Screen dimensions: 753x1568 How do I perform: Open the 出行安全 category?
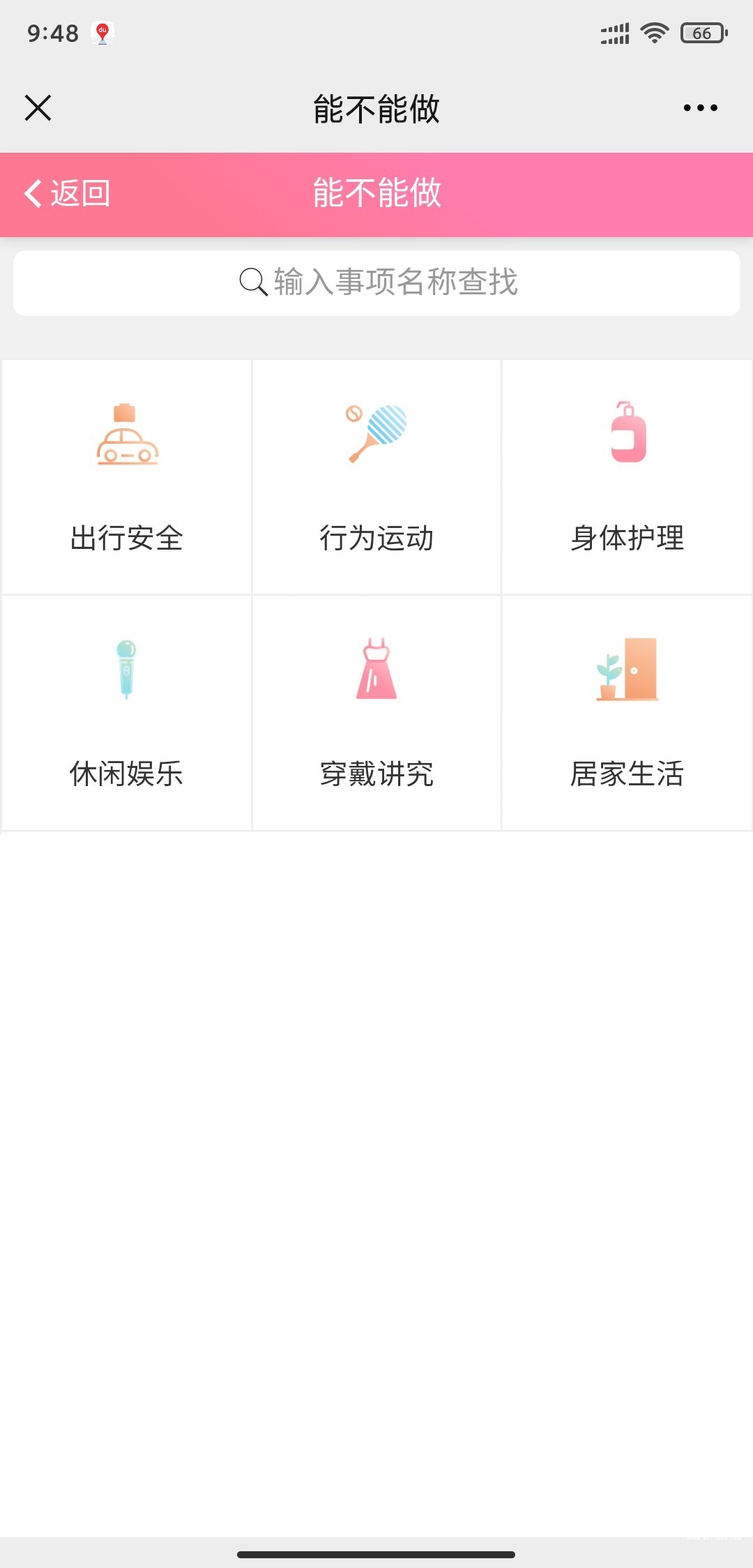tap(126, 477)
